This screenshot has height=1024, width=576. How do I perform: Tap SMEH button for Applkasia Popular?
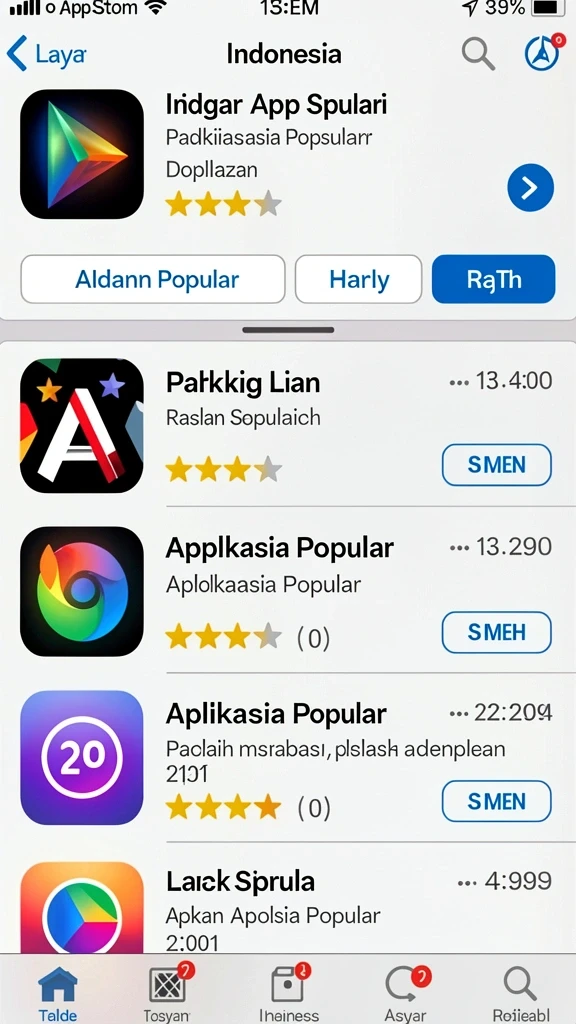point(497,632)
